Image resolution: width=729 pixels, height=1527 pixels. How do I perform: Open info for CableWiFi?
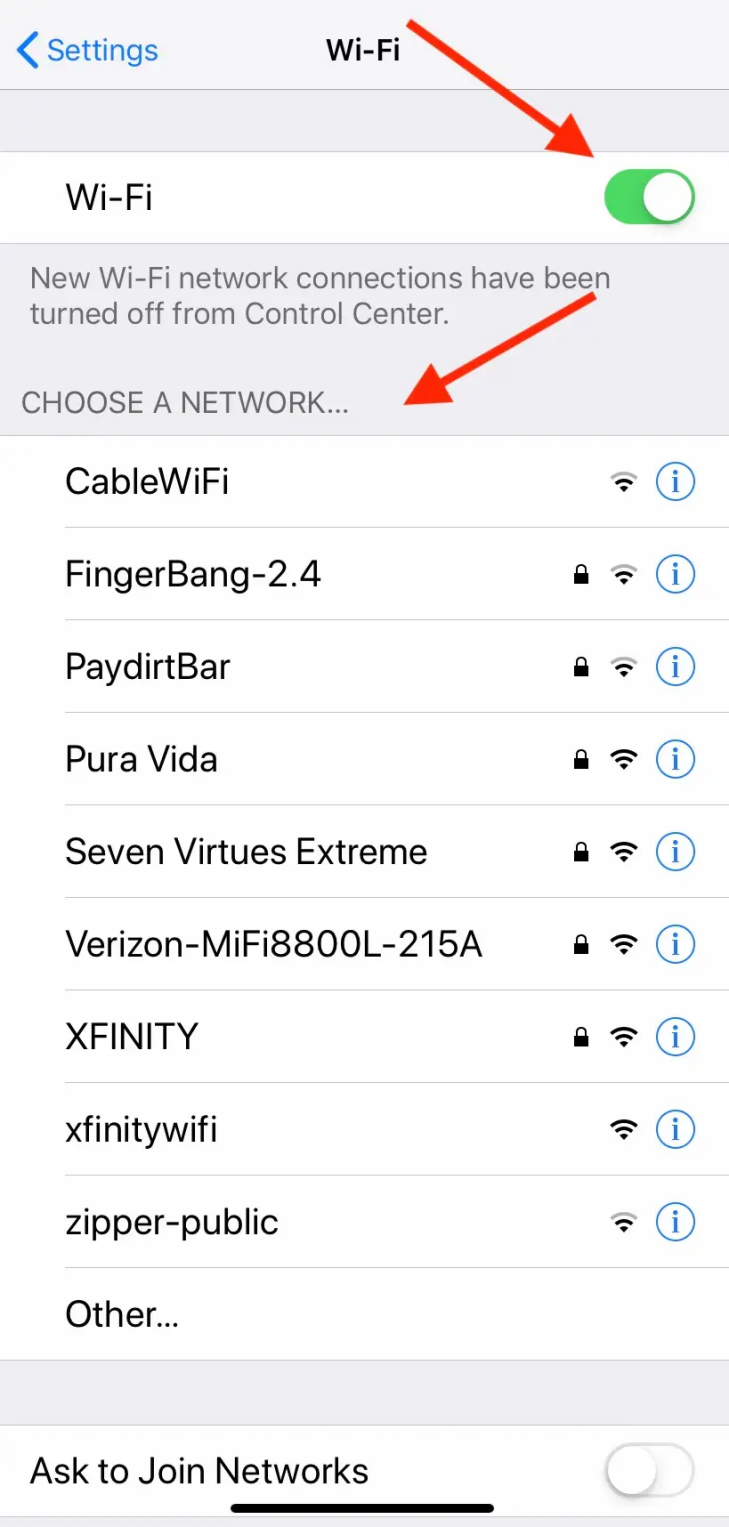[x=675, y=482]
